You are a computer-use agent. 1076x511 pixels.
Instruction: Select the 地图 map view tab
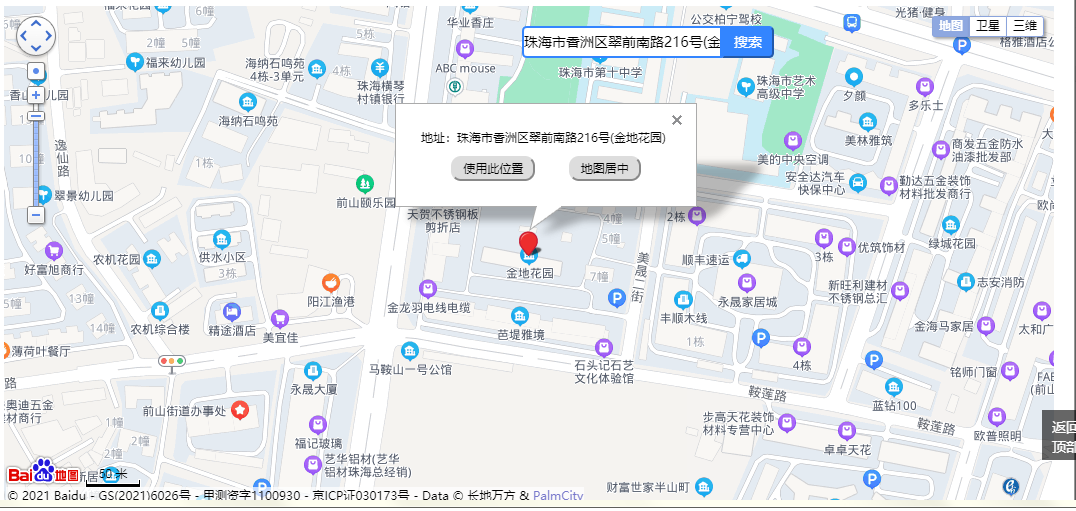coord(951,26)
